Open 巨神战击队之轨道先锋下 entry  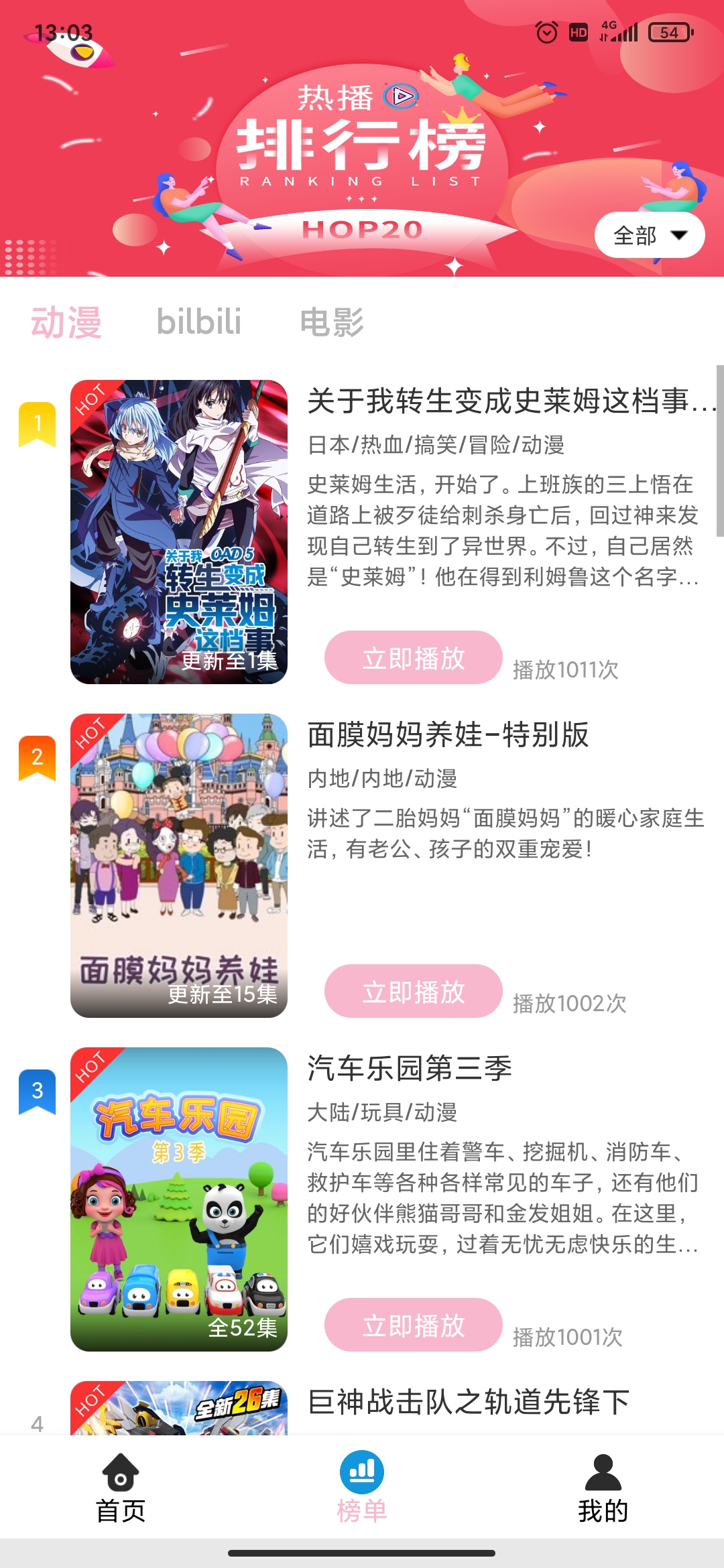click(x=468, y=1402)
